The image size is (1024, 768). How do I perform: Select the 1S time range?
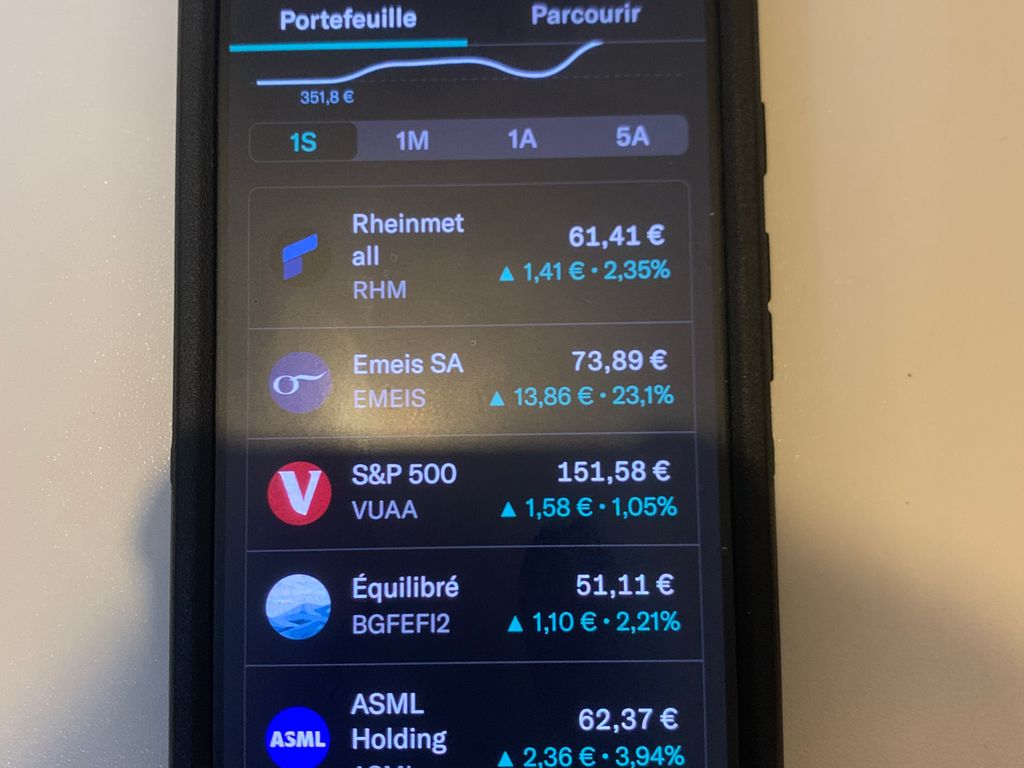tap(303, 142)
